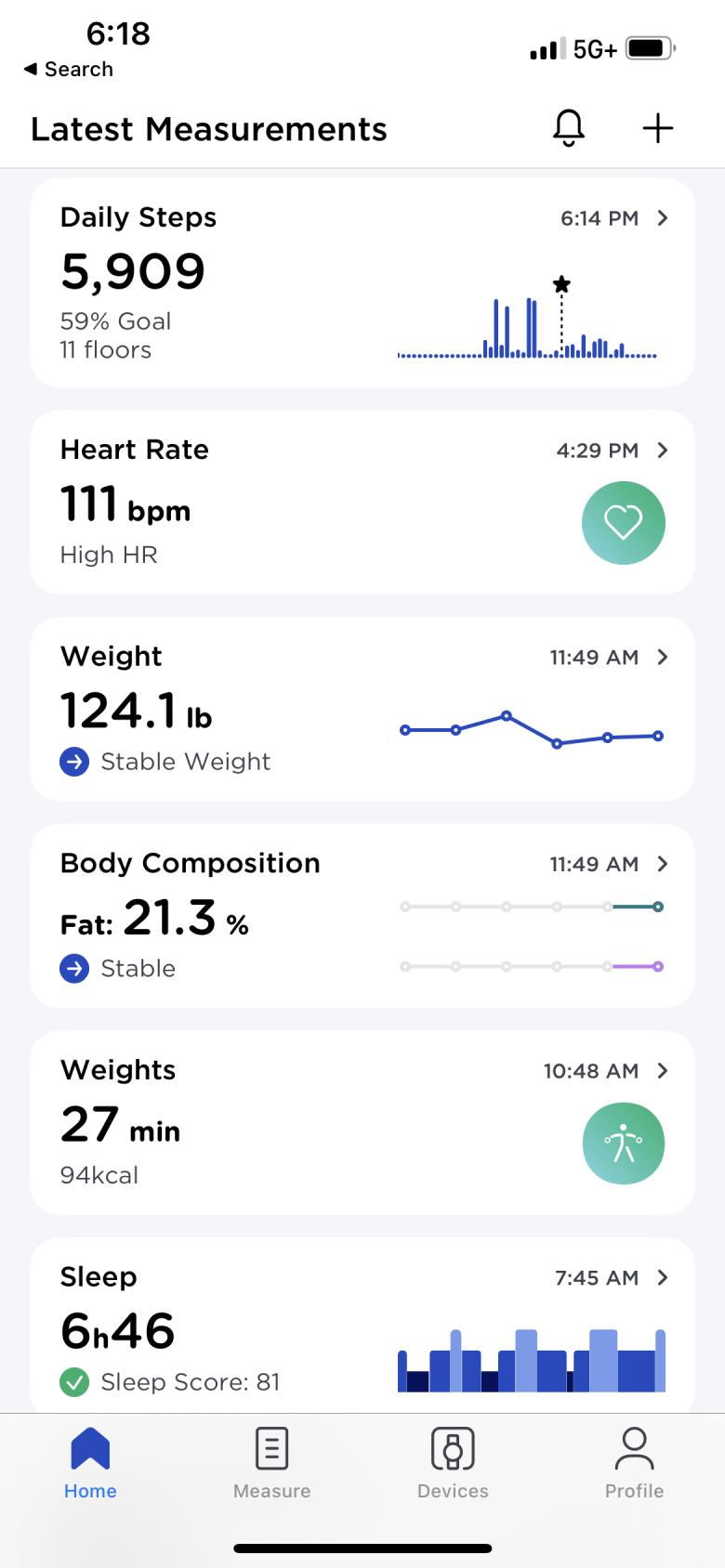Expand Daily Steps details via its chevron

(663, 218)
